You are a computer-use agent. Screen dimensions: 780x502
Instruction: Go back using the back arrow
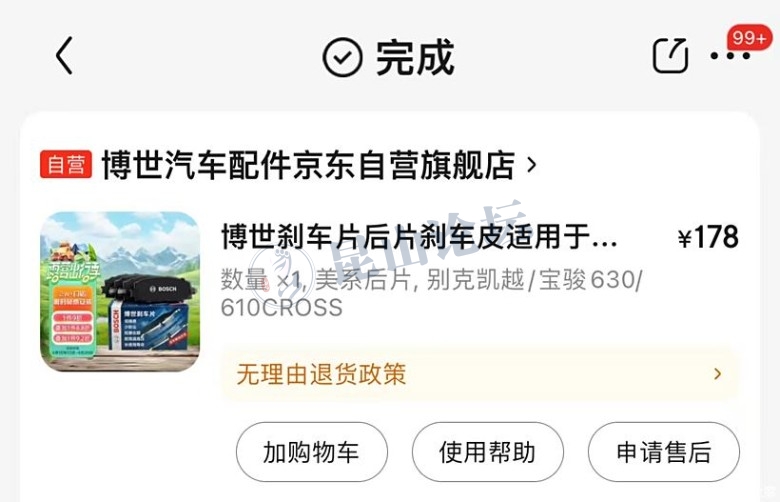[x=64, y=56]
